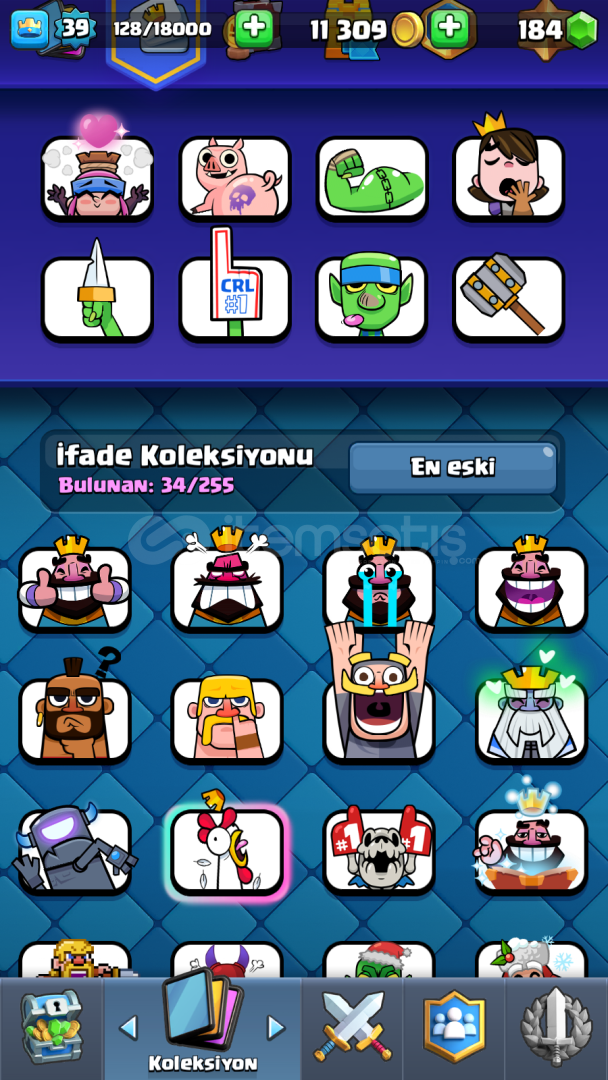Open the clan social tab
The width and height of the screenshot is (608, 1080).
(x=454, y=1029)
